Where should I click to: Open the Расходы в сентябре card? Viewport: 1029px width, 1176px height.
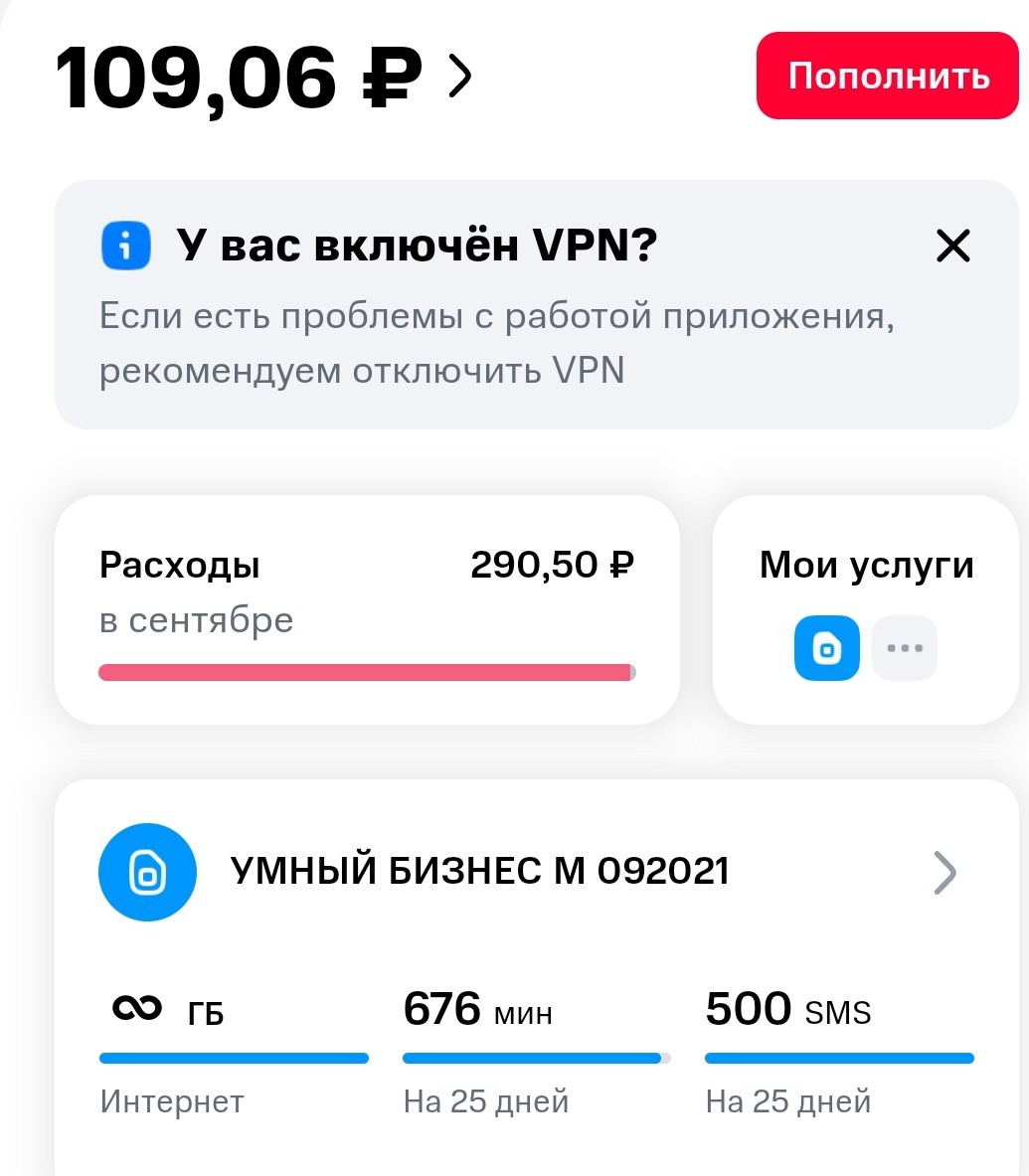(x=367, y=608)
